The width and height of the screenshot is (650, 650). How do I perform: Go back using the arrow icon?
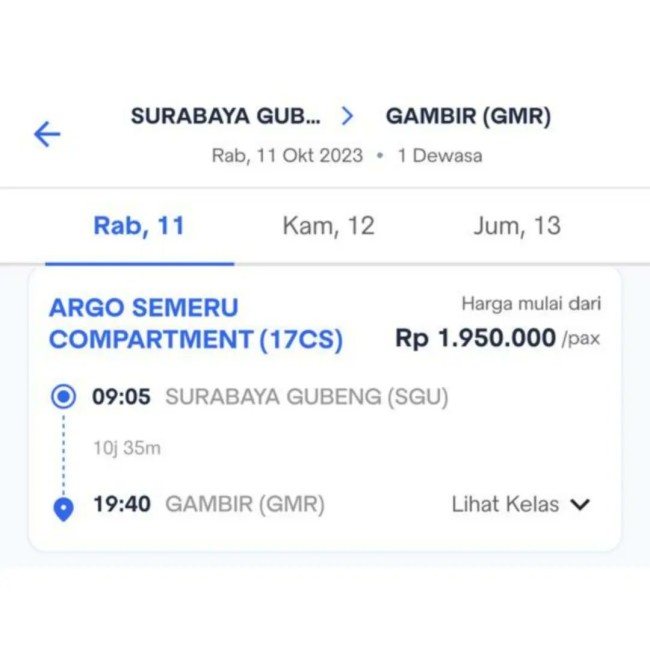47,134
